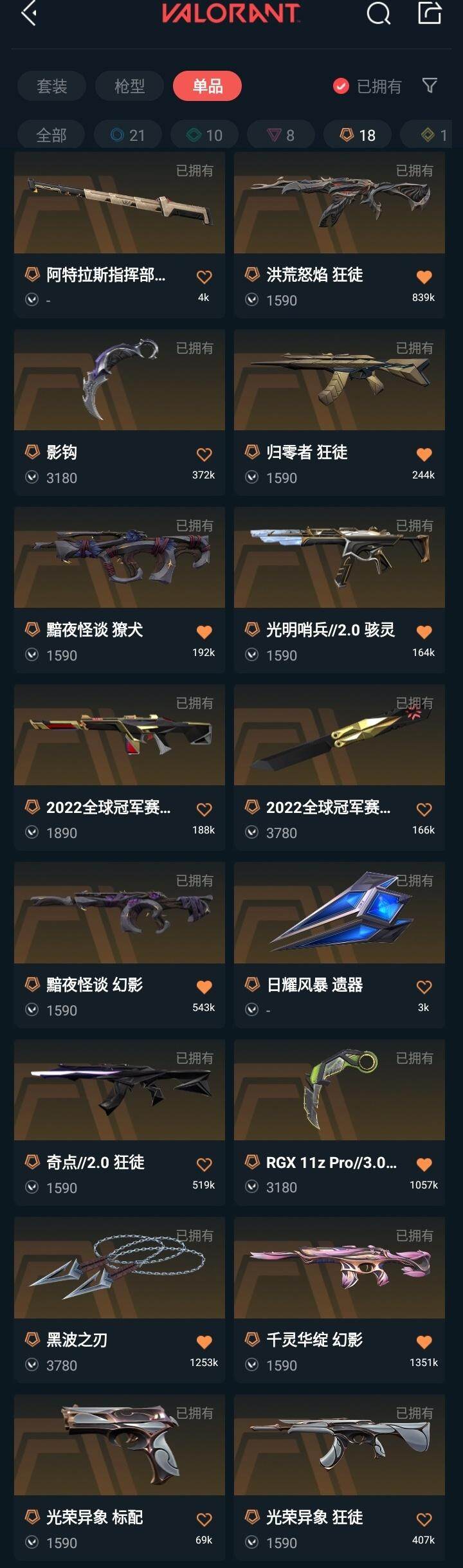
Task: Like the 光荣异象 标配 skin
Action: click(204, 1520)
